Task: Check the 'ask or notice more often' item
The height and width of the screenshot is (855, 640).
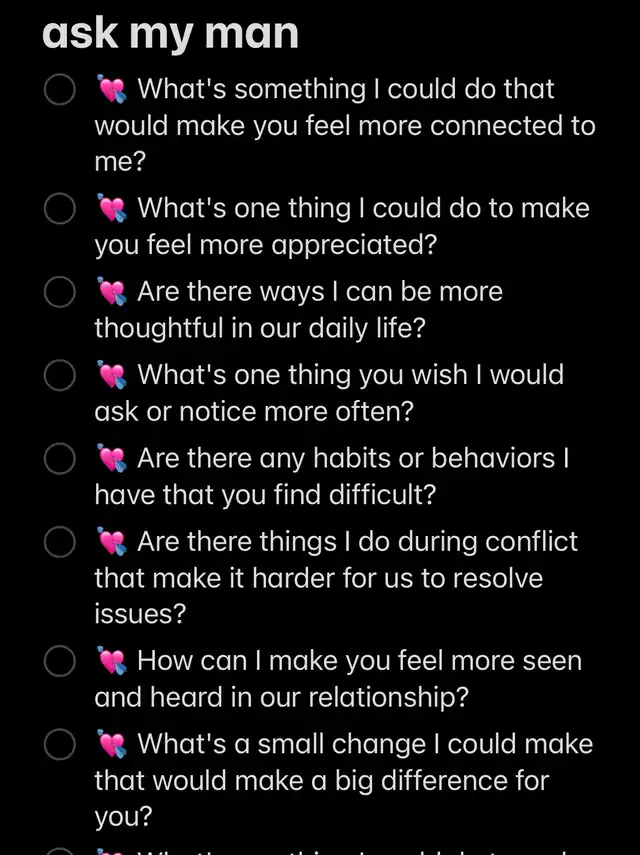Action: coord(60,375)
